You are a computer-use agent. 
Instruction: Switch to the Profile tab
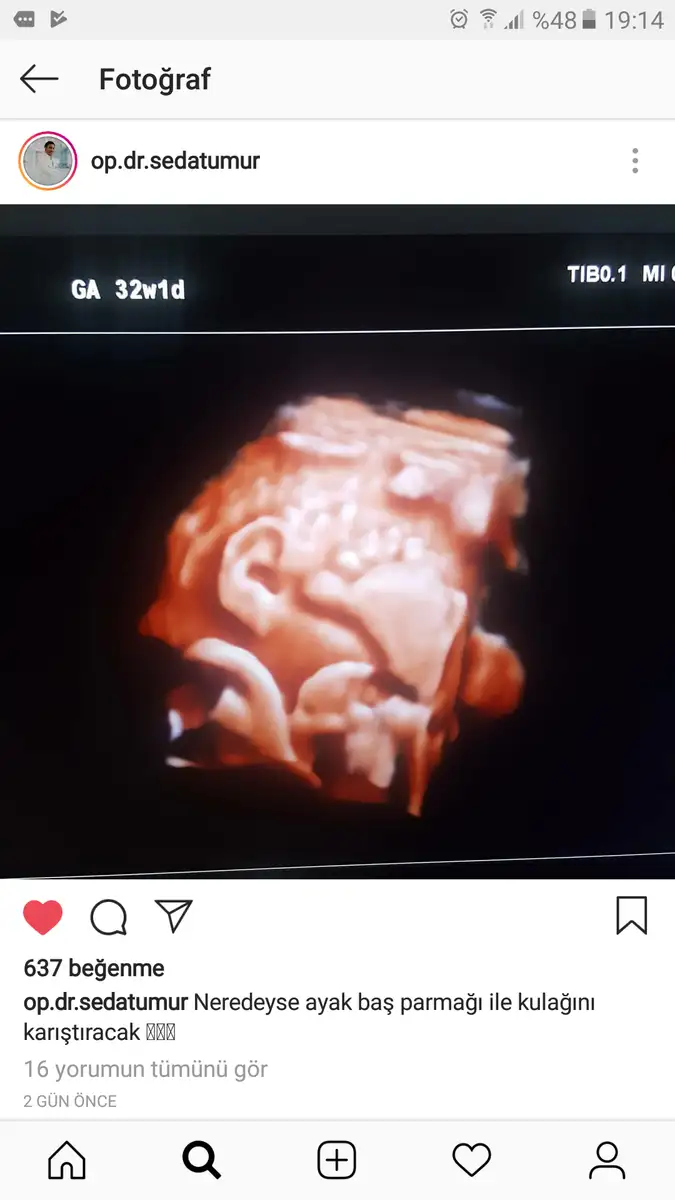click(x=607, y=1160)
